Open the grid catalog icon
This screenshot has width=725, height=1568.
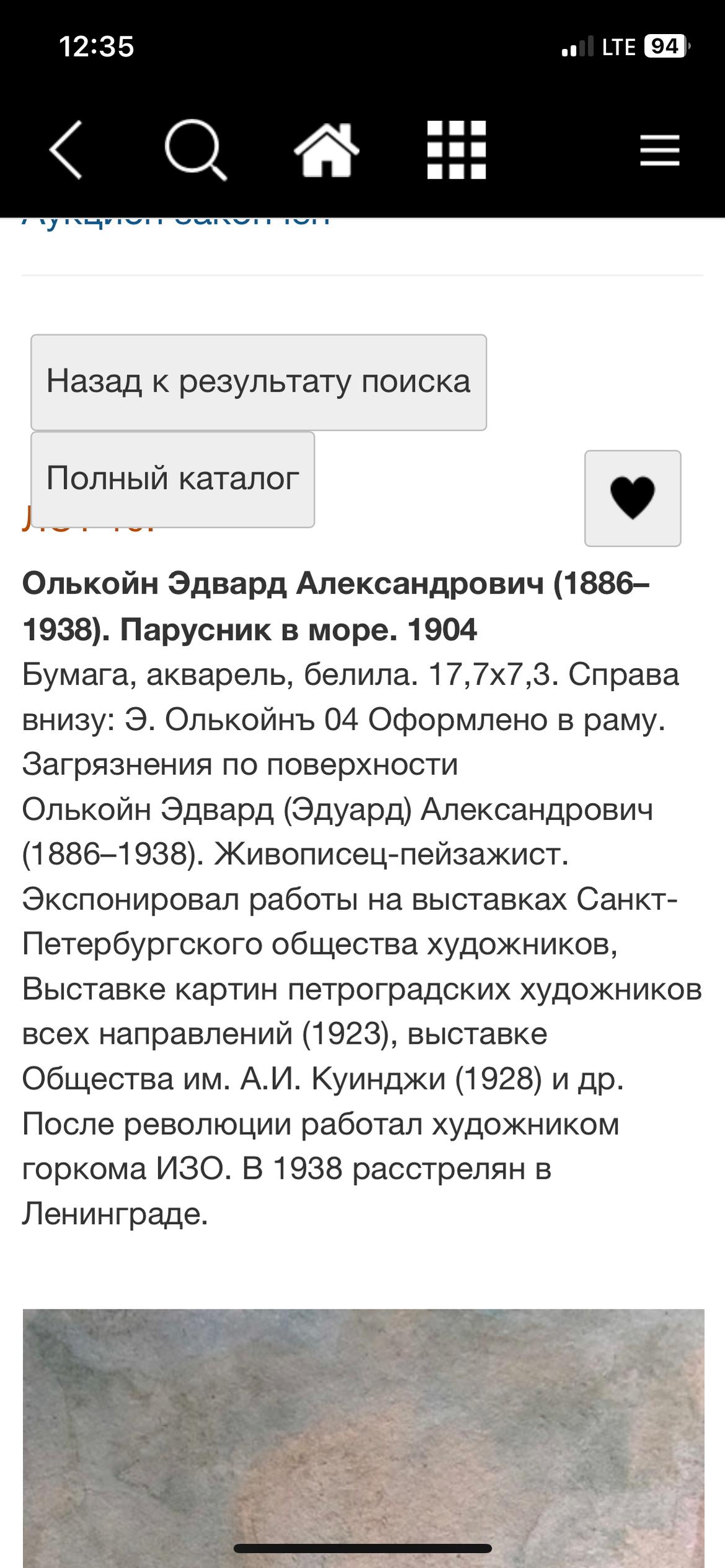click(x=456, y=149)
